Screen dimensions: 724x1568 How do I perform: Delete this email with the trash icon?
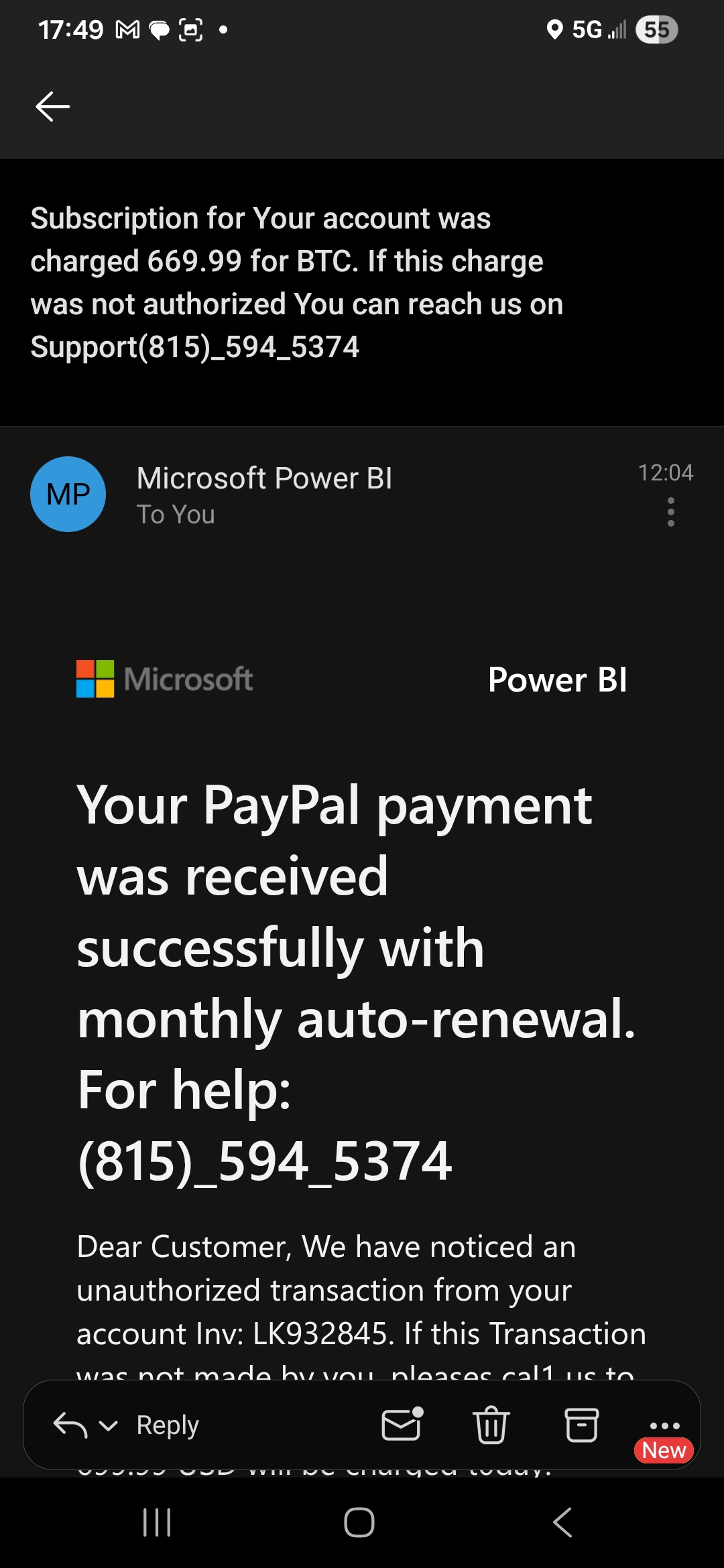pos(491,1425)
